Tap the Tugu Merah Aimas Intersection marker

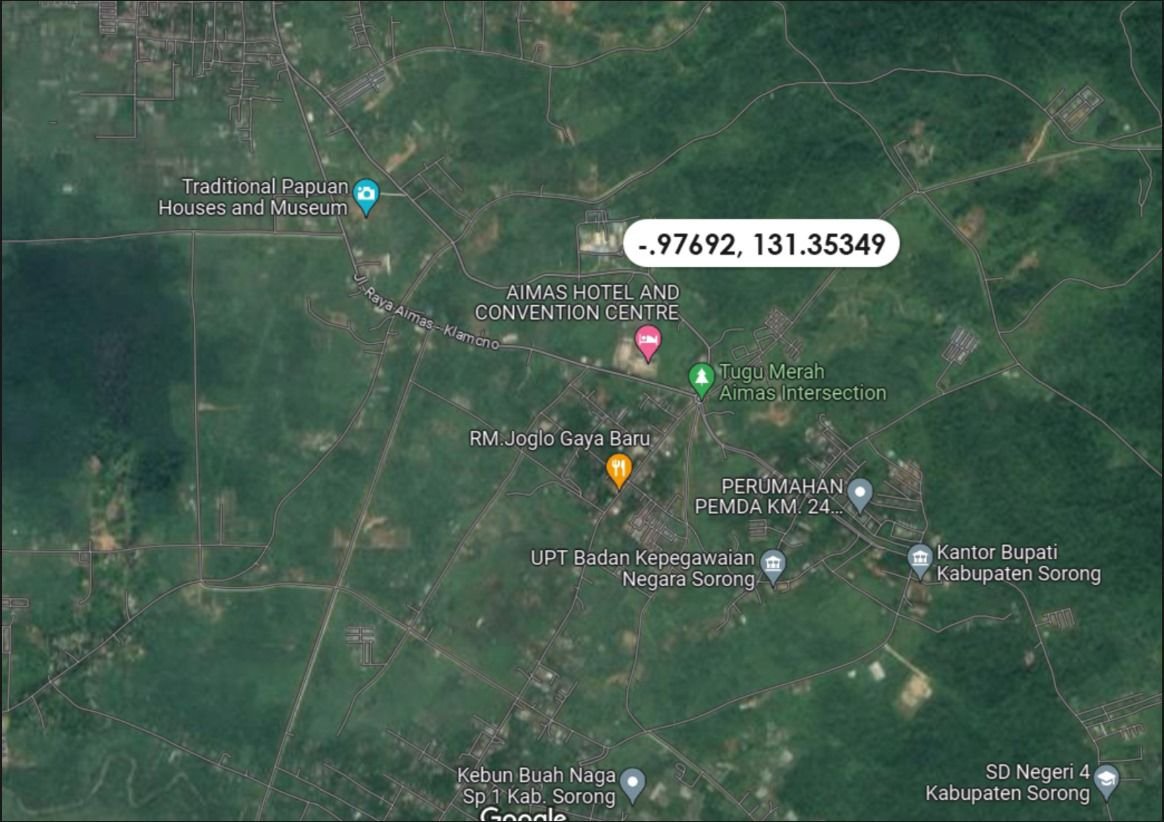point(702,378)
